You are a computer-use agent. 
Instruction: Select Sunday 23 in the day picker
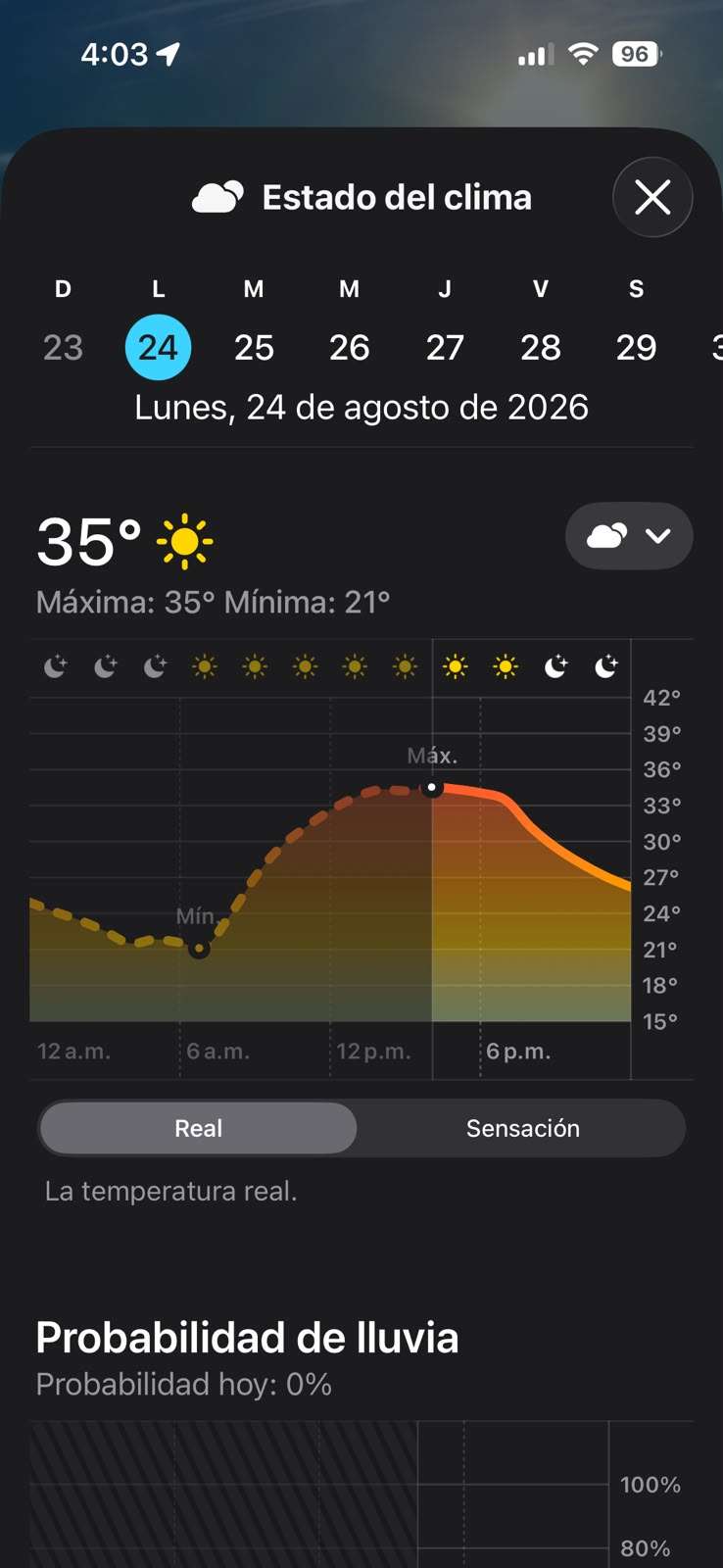click(64, 347)
